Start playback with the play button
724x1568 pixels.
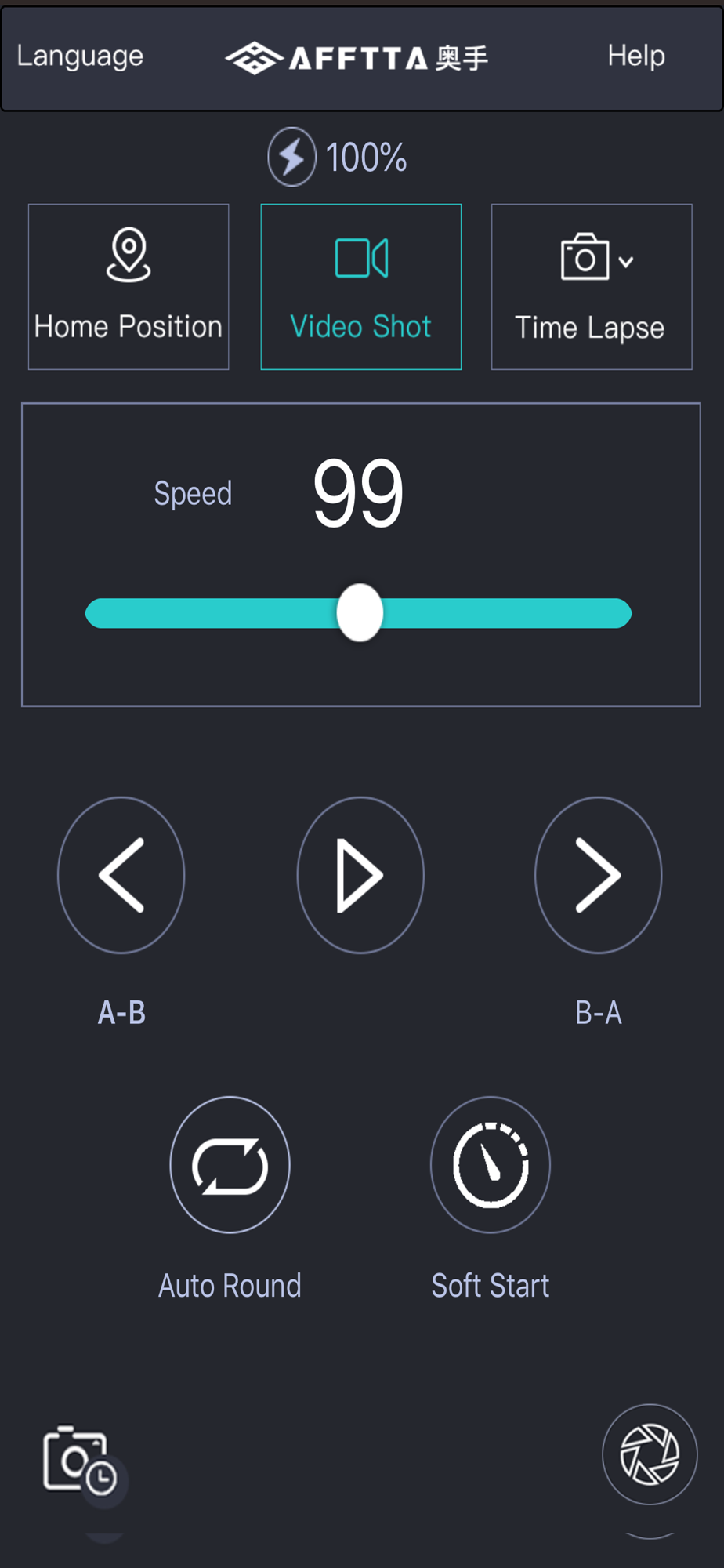360,875
